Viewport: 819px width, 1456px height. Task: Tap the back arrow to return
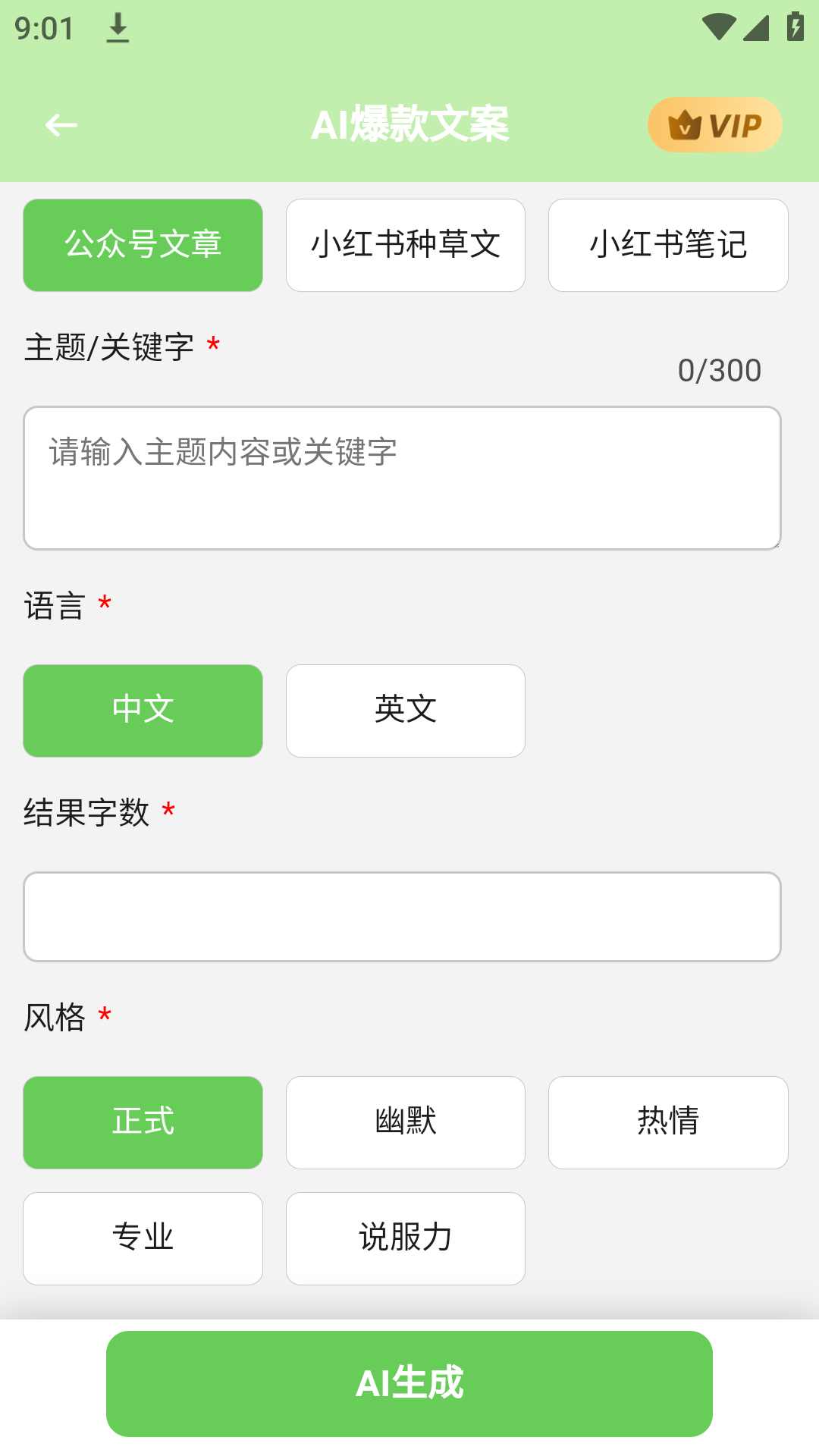tap(61, 124)
